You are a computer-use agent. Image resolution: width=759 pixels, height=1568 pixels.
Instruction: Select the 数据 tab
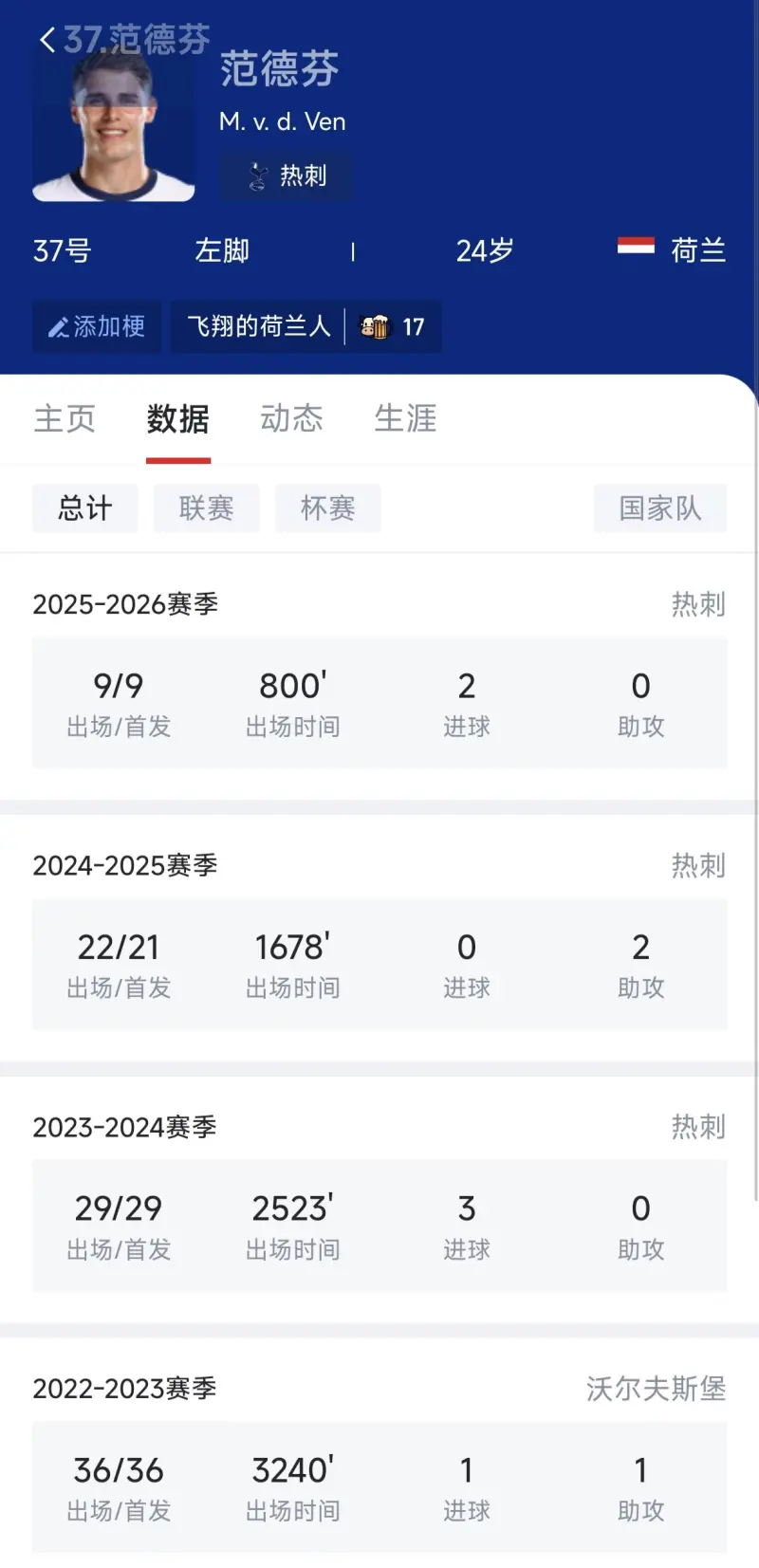pos(178,418)
